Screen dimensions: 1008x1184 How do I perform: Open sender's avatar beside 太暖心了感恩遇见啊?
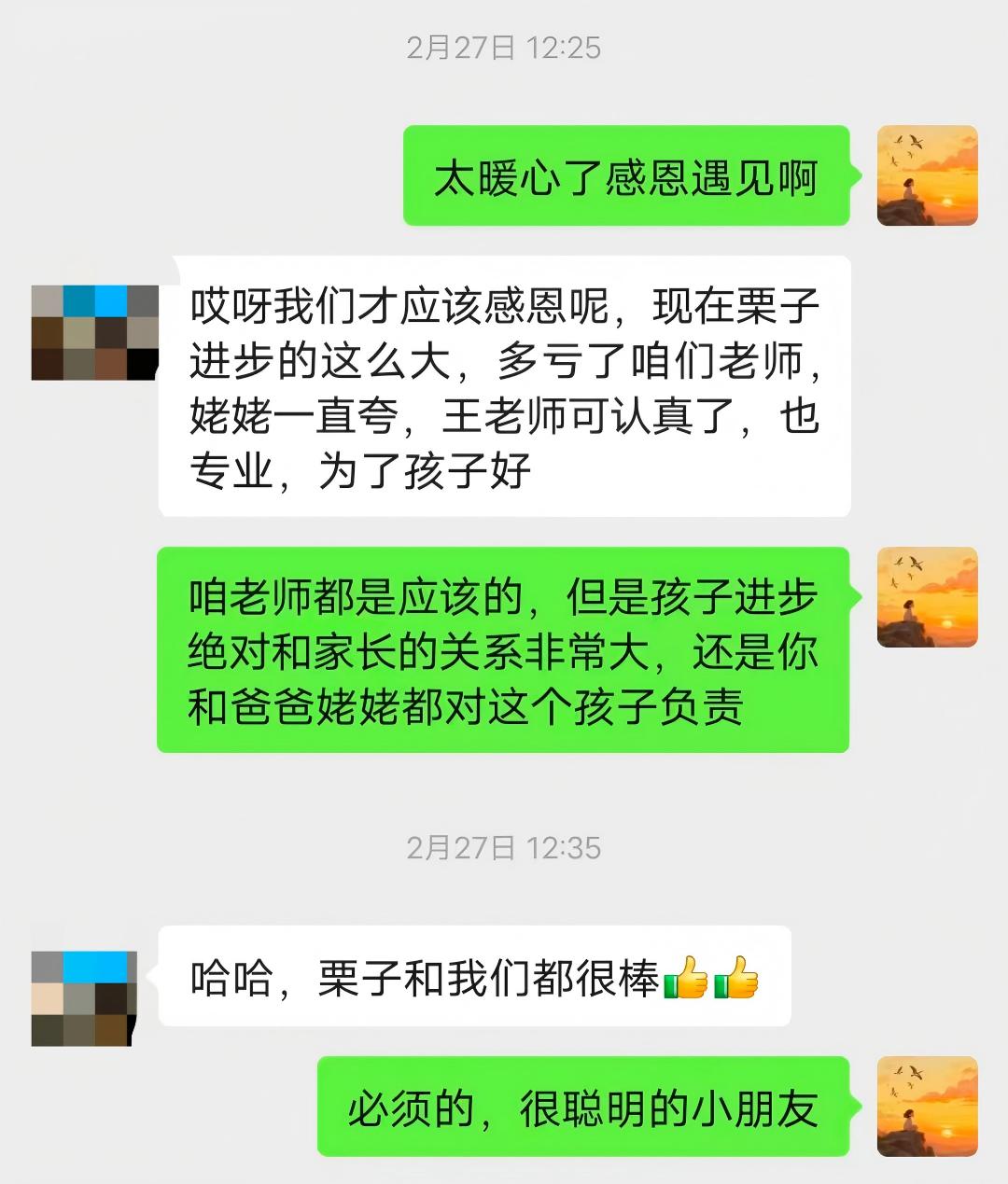click(x=927, y=175)
